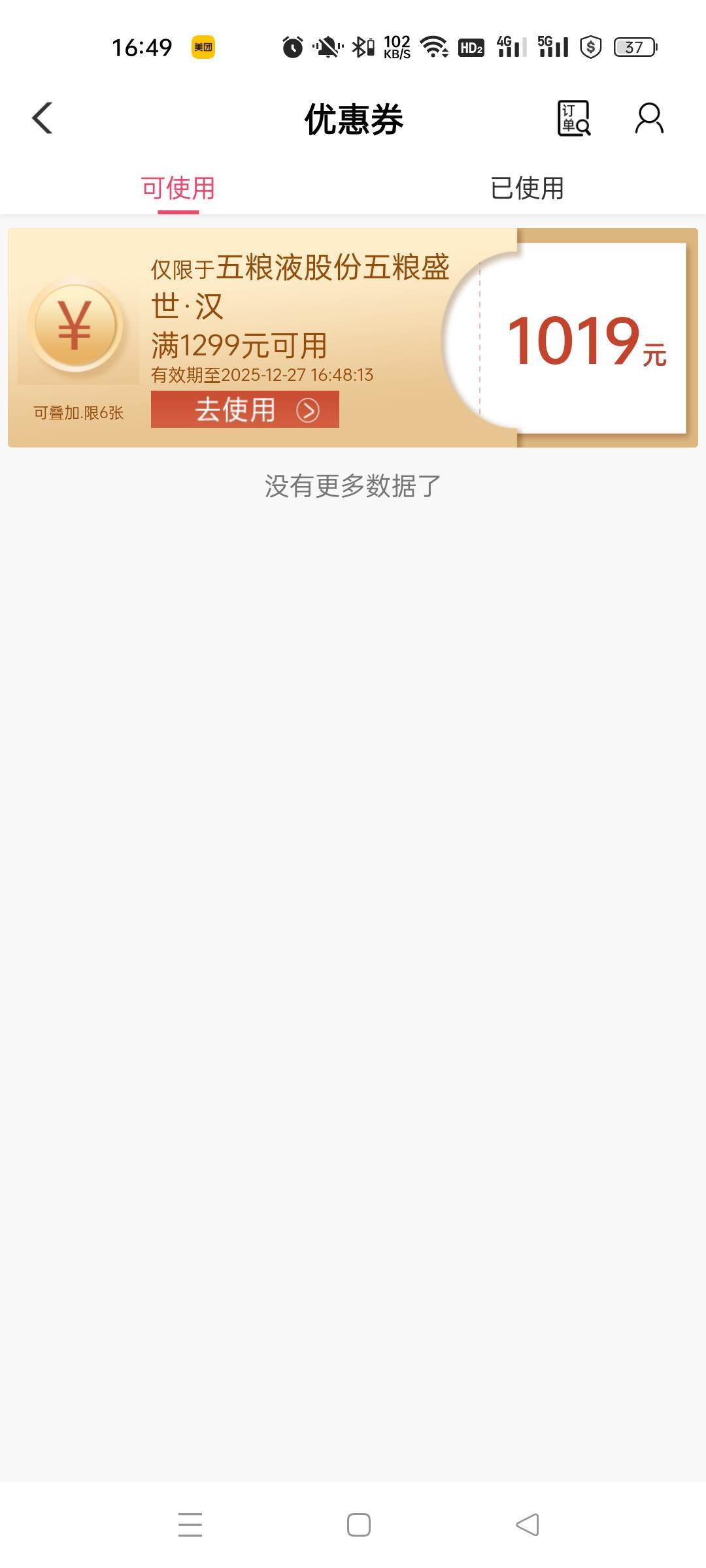Go back using the top-left arrow
This screenshot has height=1568, width=706.
[x=42, y=118]
